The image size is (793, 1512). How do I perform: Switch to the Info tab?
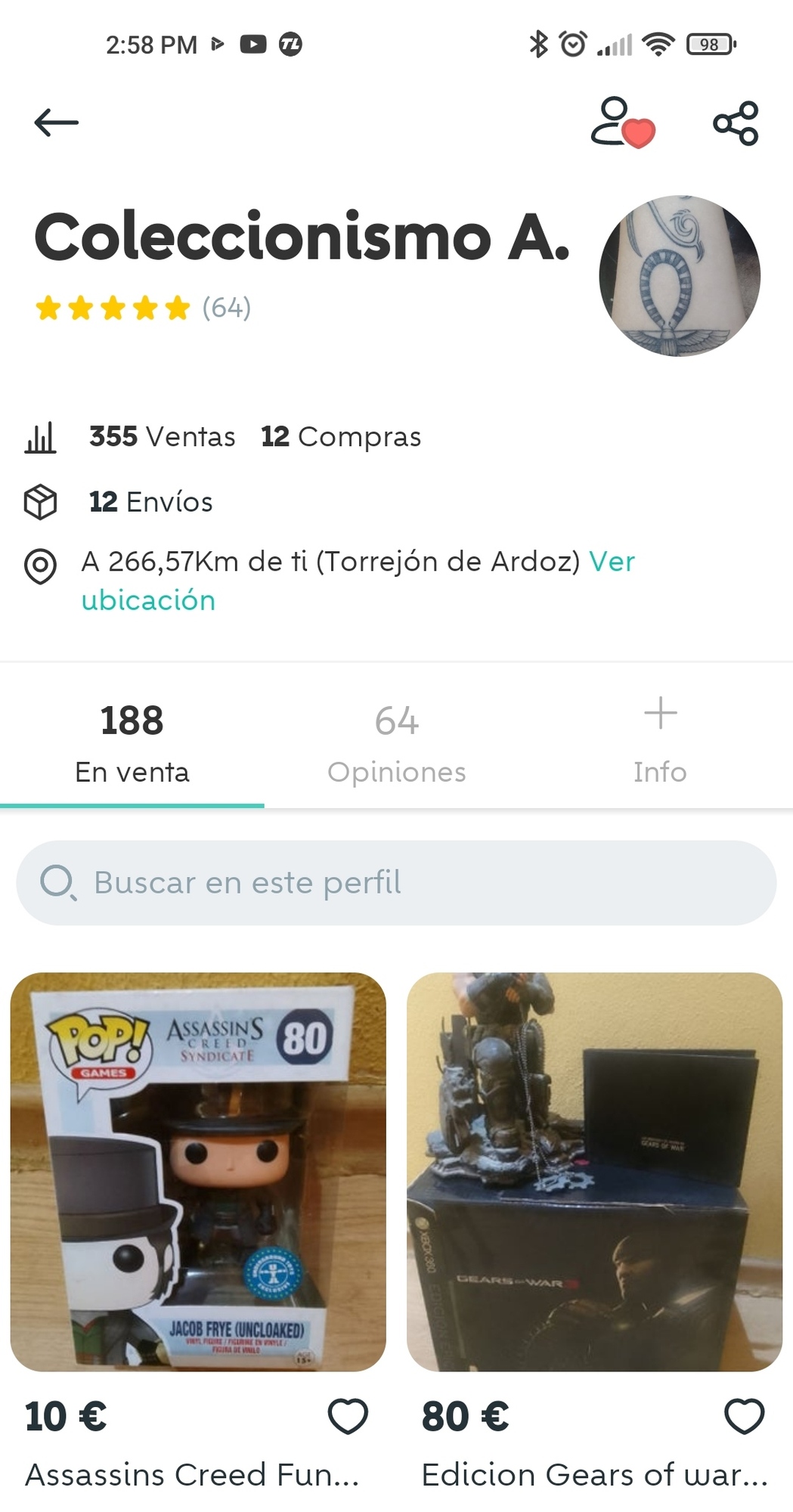pos(660,743)
